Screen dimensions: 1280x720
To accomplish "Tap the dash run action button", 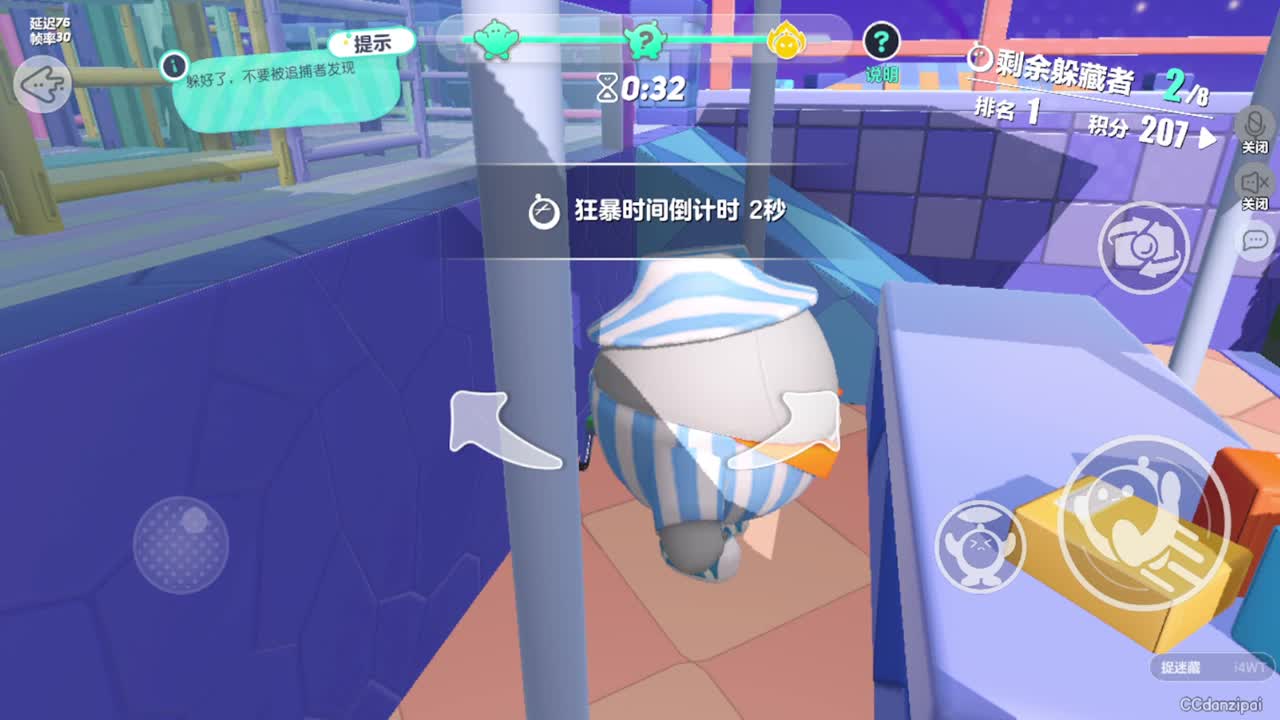I will 1128,524.
